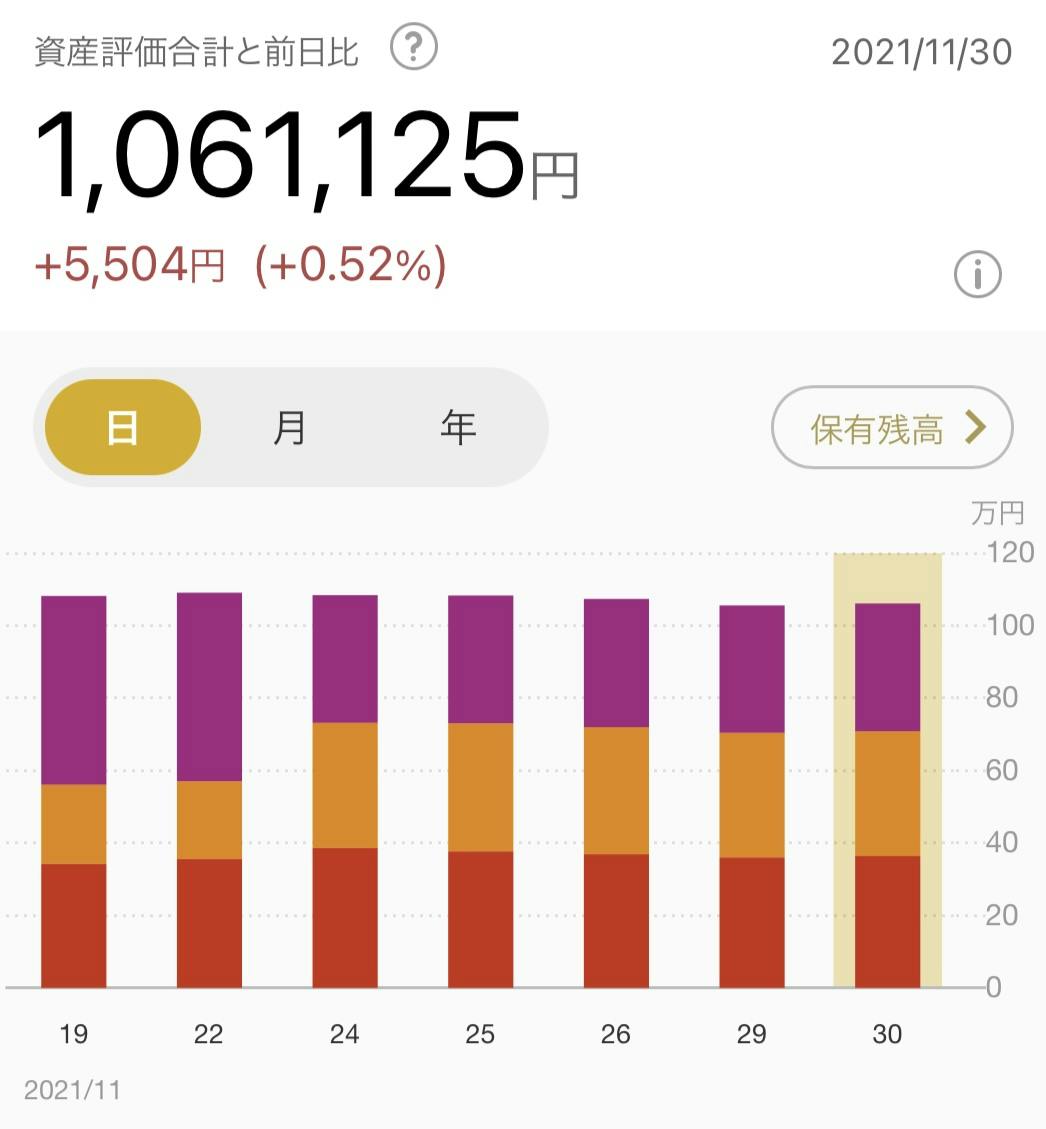Switch the chart to the 月 tab
Screen dimensions: 1046x1129
290,428
